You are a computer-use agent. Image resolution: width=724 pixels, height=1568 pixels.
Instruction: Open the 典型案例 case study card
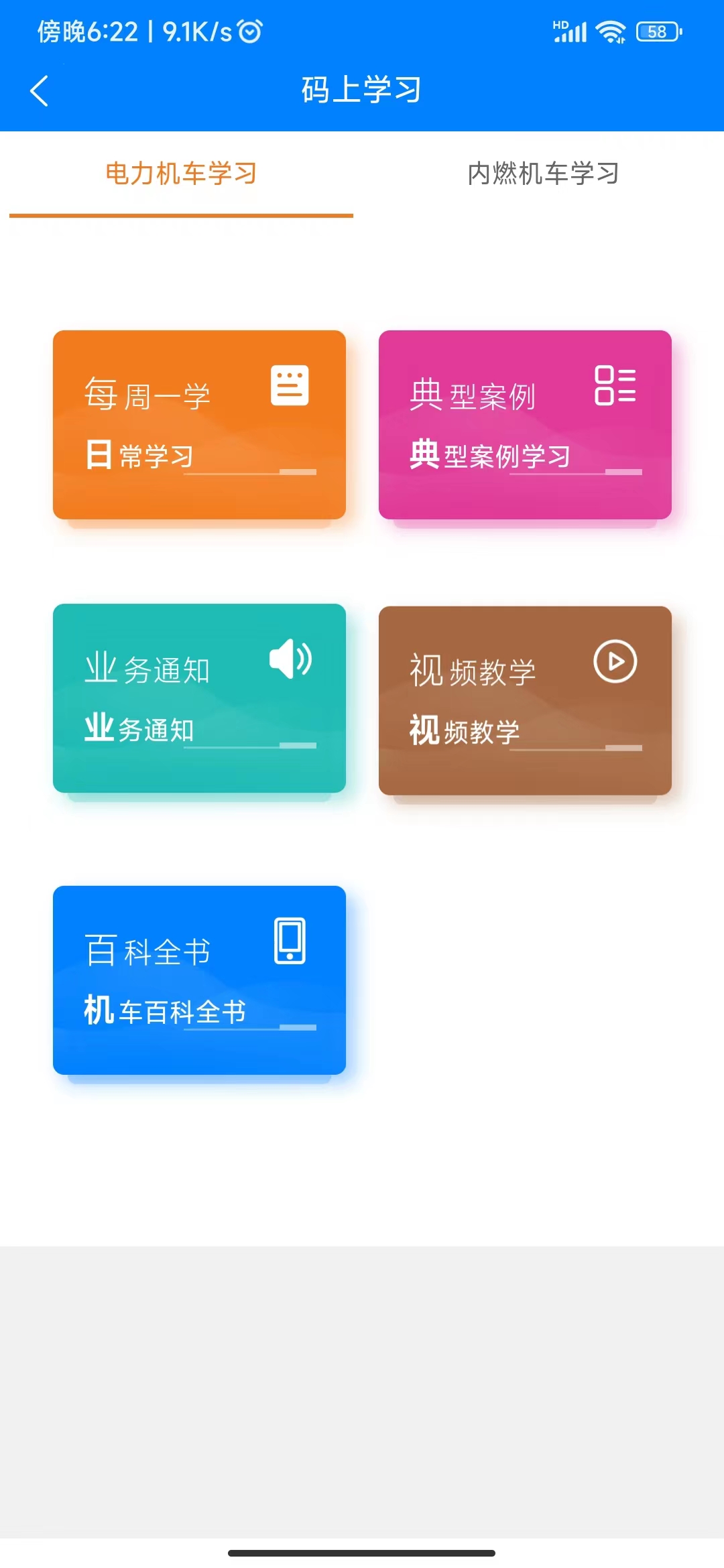click(525, 424)
